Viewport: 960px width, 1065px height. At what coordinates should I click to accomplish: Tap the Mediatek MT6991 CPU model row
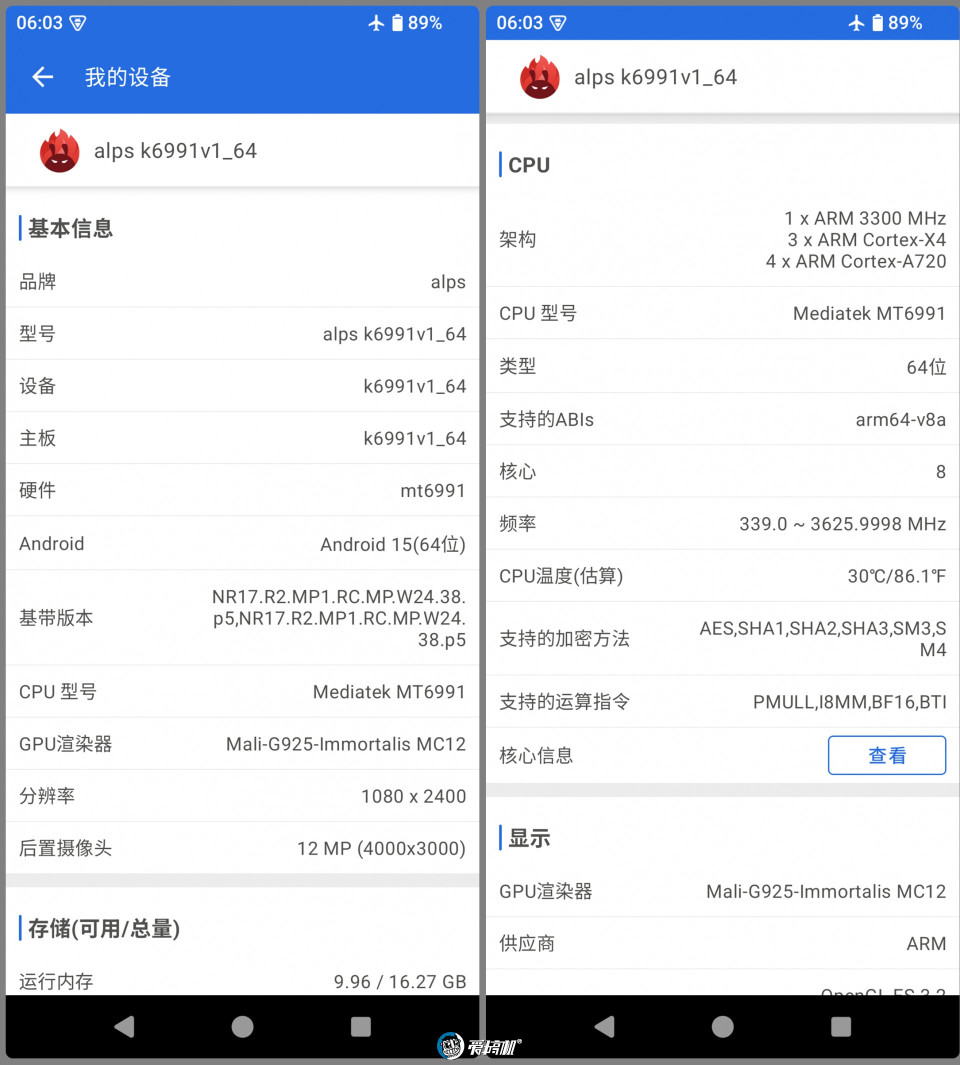click(242, 691)
